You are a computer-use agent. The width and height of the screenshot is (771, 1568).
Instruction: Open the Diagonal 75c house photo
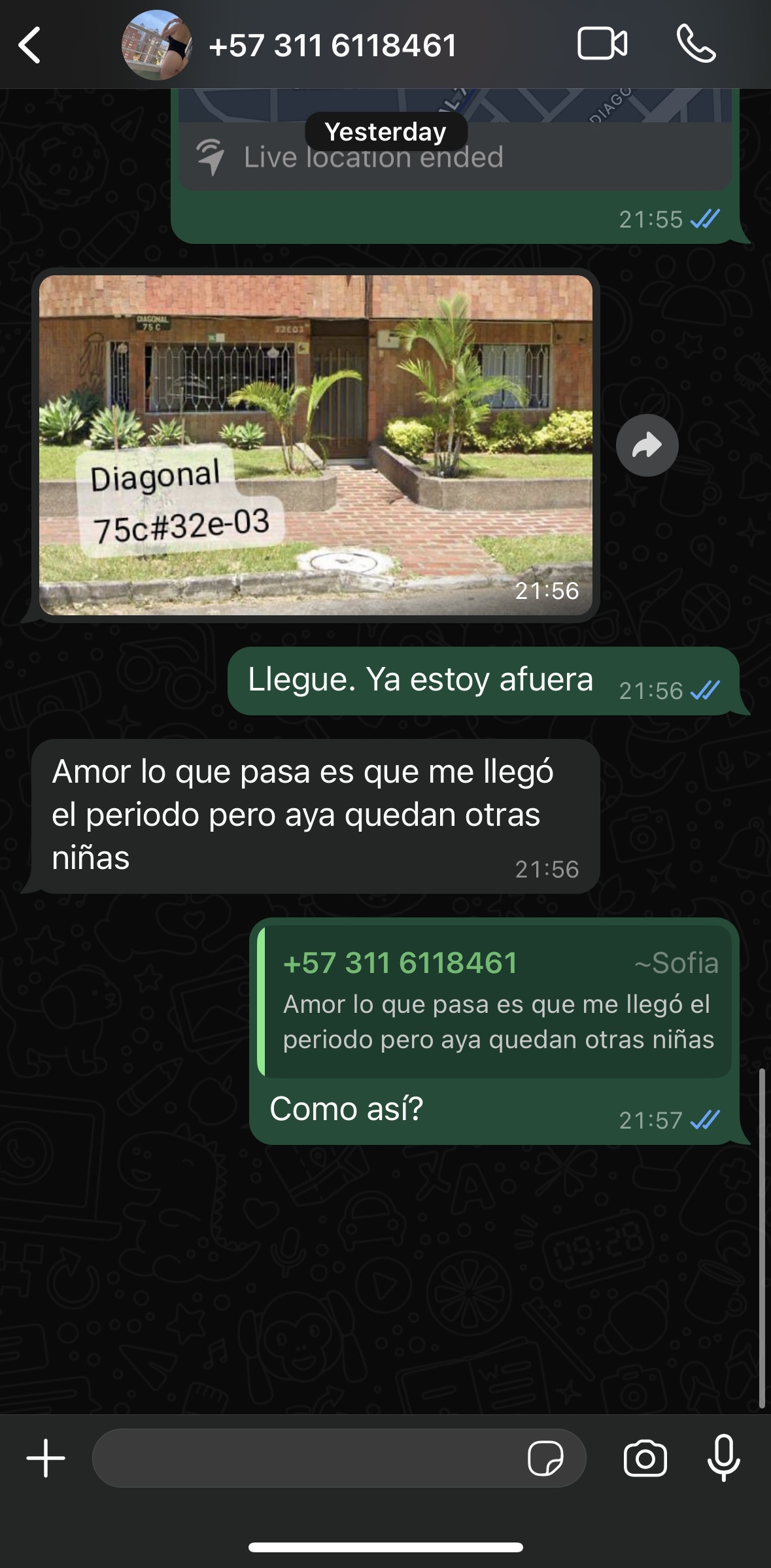[316, 445]
